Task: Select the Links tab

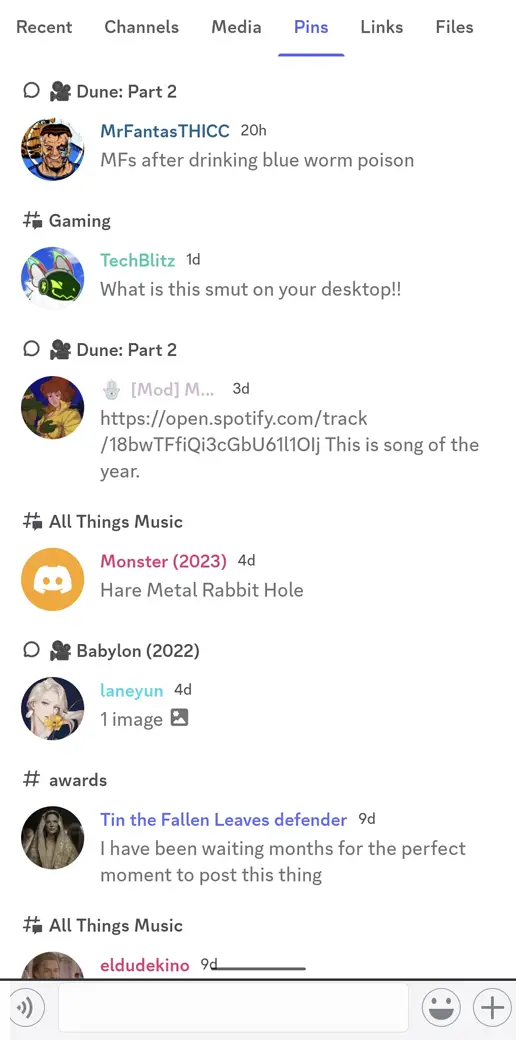Action: pos(381,27)
